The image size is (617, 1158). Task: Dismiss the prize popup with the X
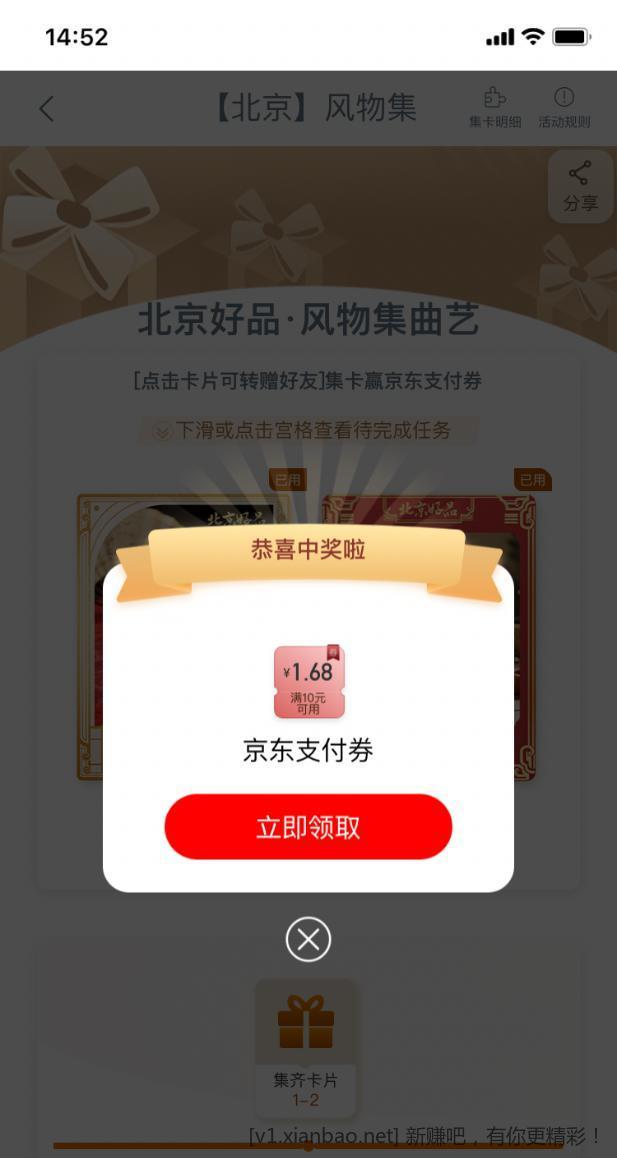(308, 939)
